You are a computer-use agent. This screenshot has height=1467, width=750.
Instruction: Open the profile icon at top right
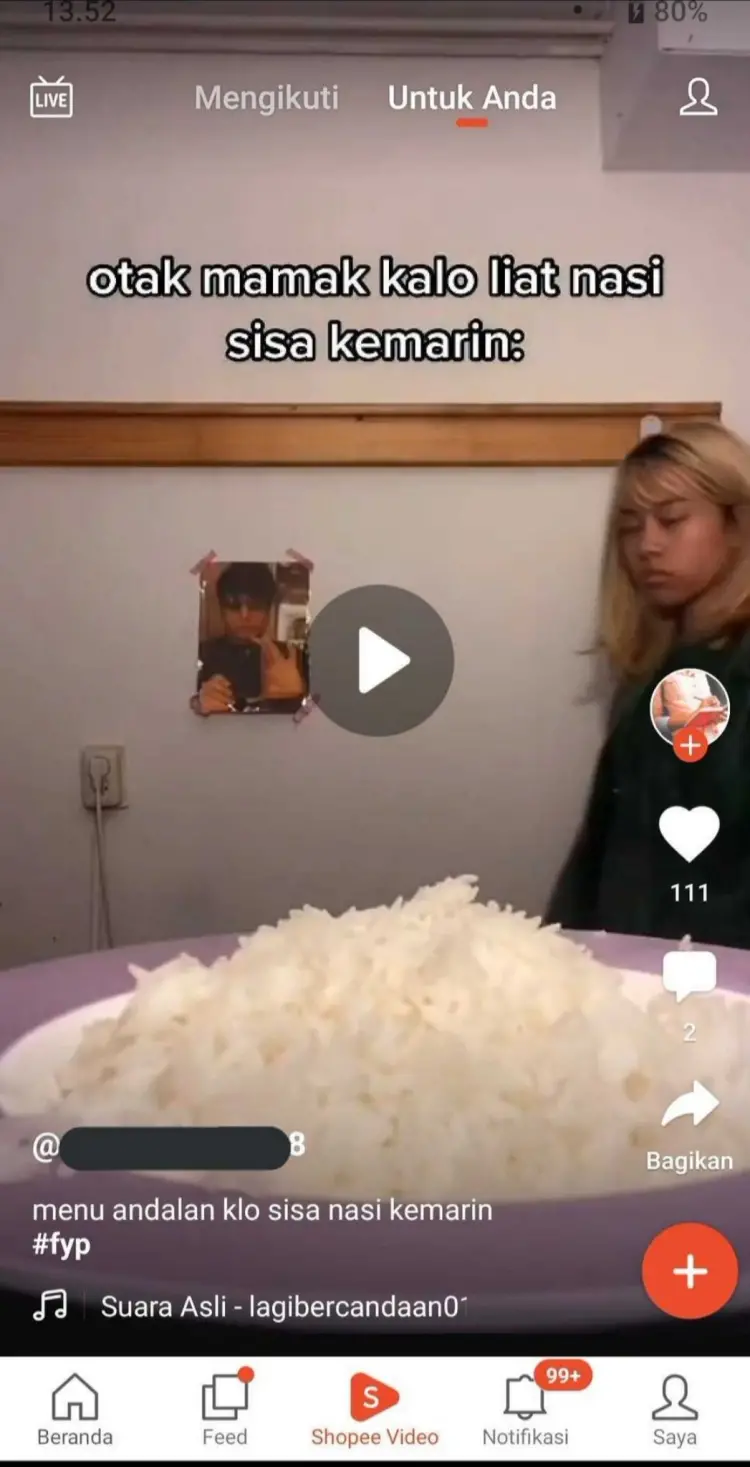[698, 98]
